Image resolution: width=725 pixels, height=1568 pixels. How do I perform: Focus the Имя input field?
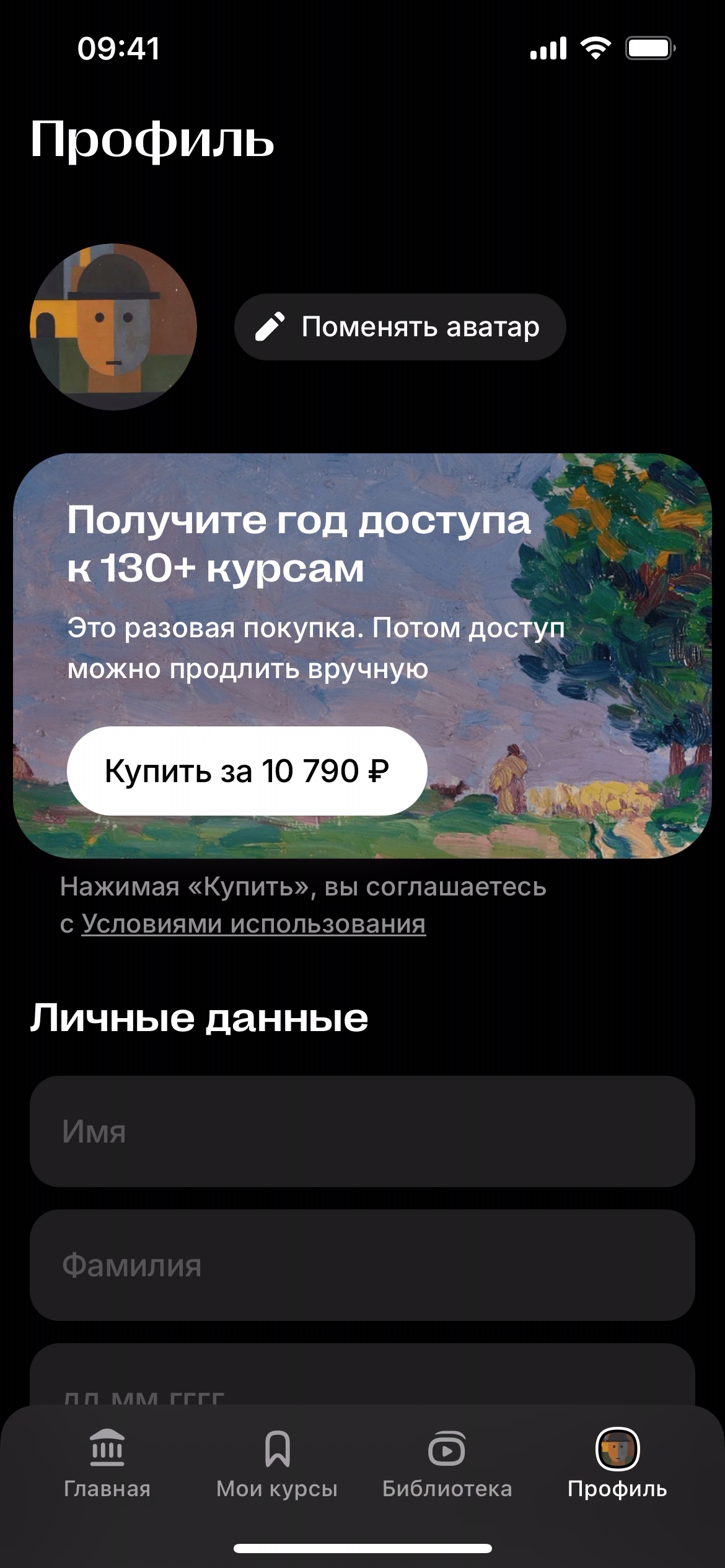click(362, 1131)
